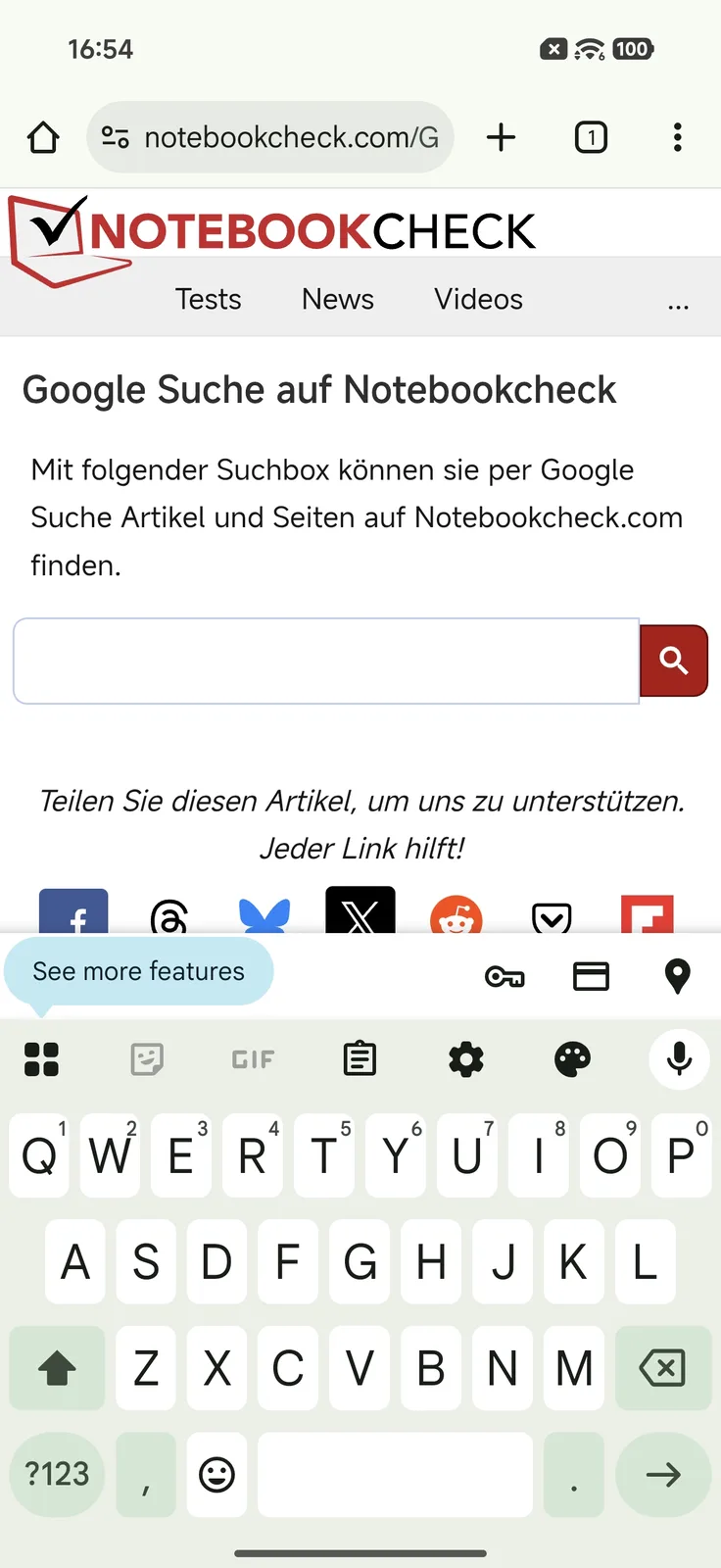Viewport: 721px width, 1568px height.
Task: Open the keyboard clipboard
Action: point(360,1058)
